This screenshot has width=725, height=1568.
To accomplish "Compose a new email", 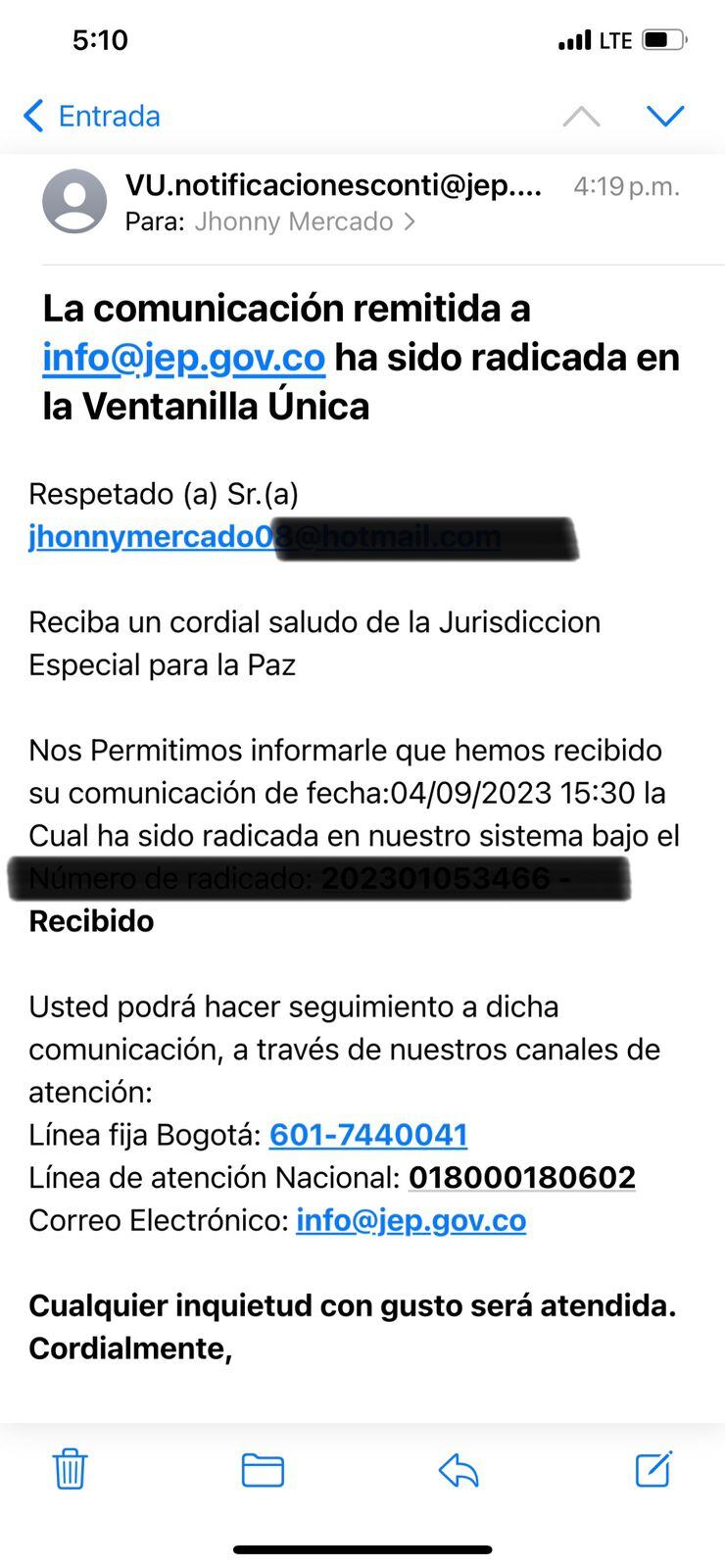I will pyautogui.click(x=653, y=1469).
